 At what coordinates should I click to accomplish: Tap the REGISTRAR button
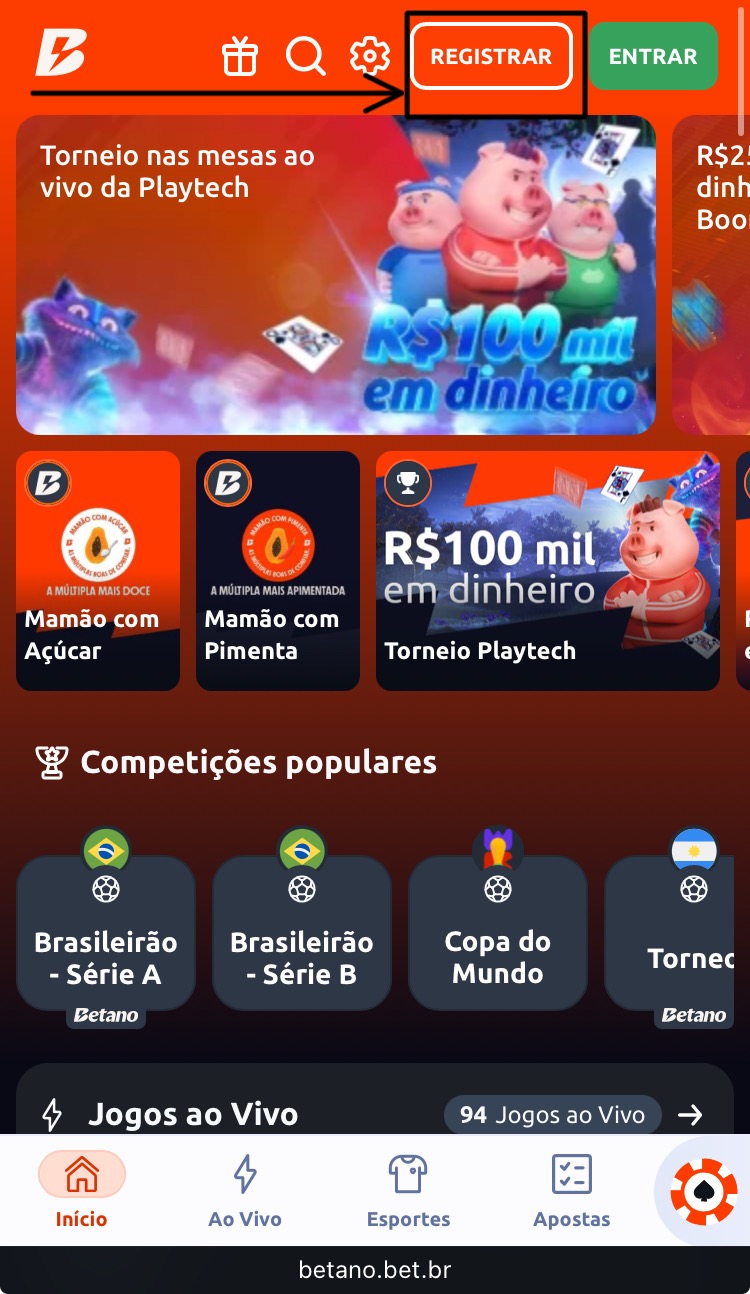491,57
